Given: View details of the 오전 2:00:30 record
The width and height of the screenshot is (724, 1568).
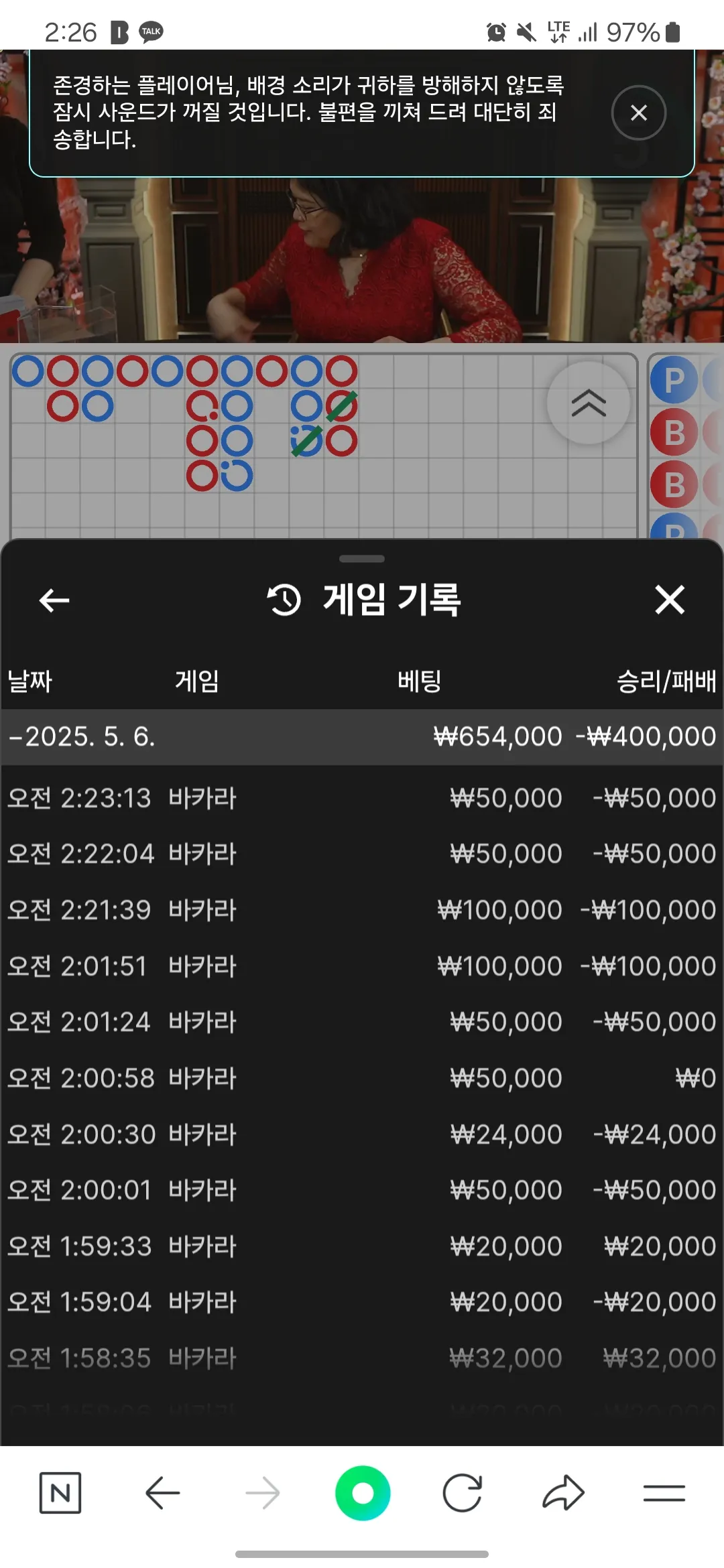Looking at the screenshot, I should [362, 1134].
